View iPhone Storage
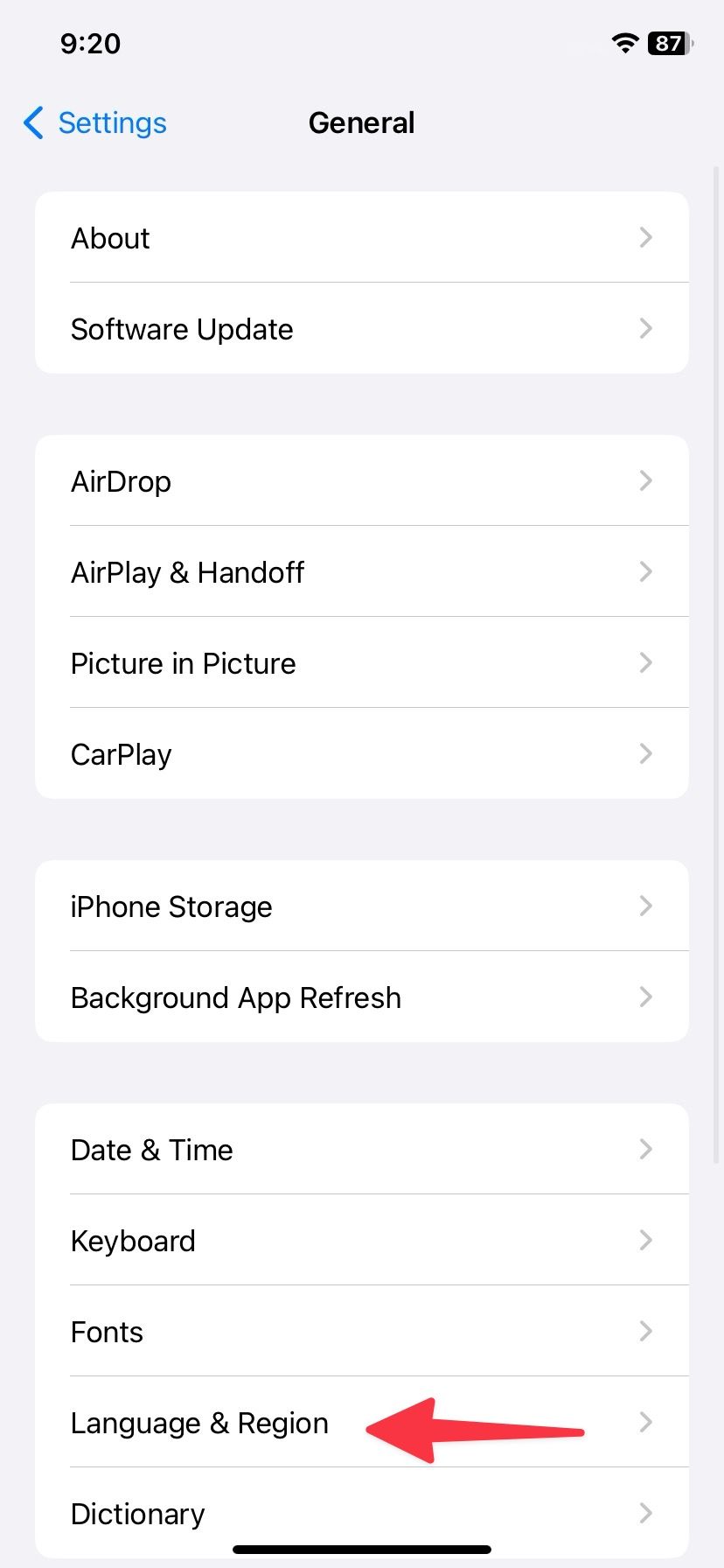The height and width of the screenshot is (1568, 724). coord(361,906)
